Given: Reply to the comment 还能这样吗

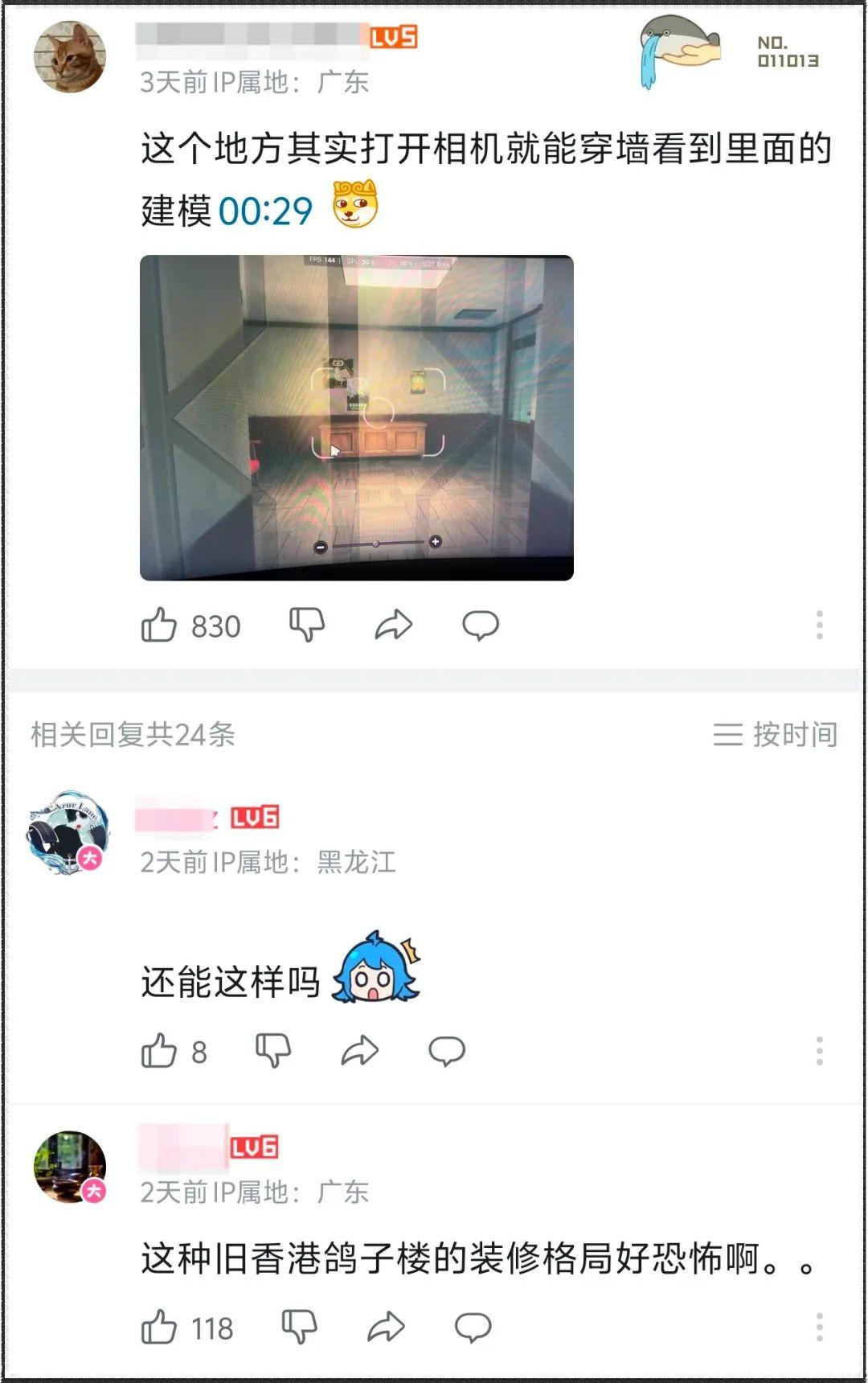Looking at the screenshot, I should pyautogui.click(x=447, y=1051).
